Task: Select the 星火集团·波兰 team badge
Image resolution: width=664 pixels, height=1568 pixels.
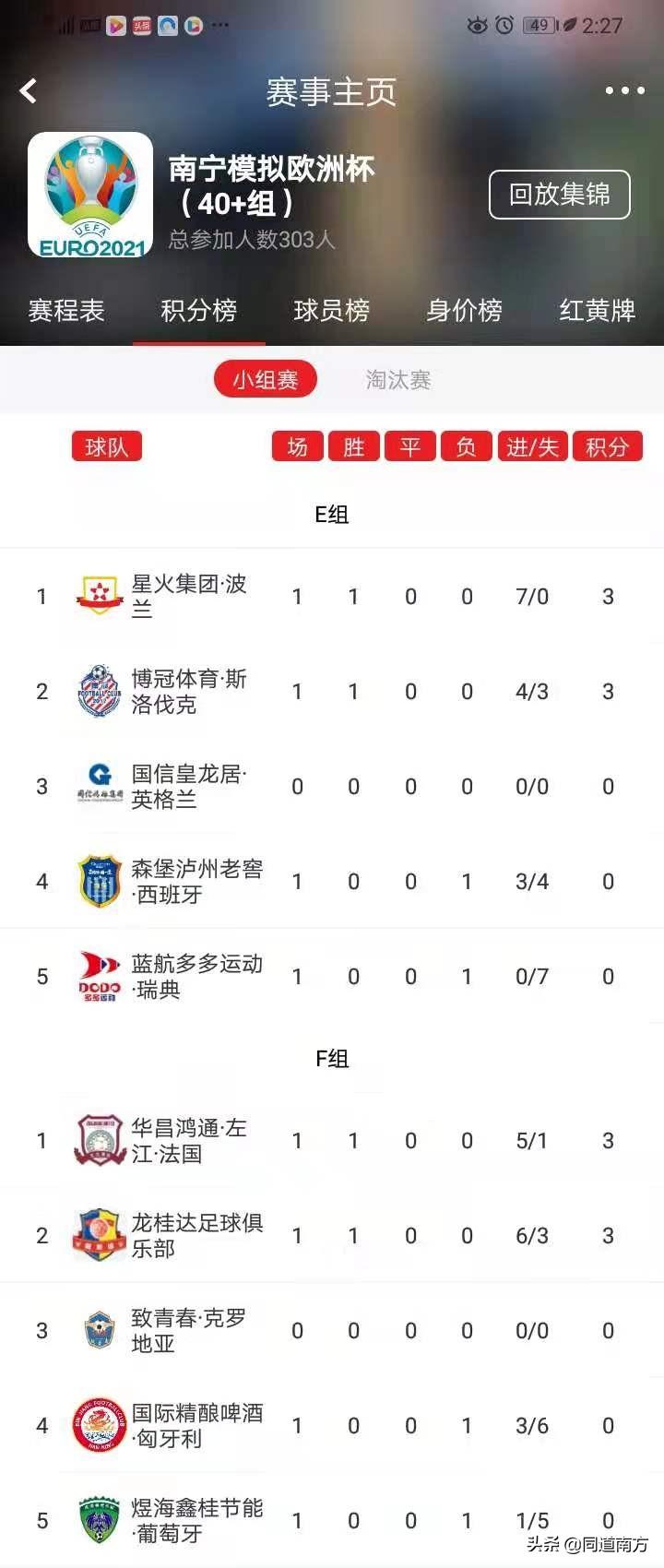Action: [99, 595]
